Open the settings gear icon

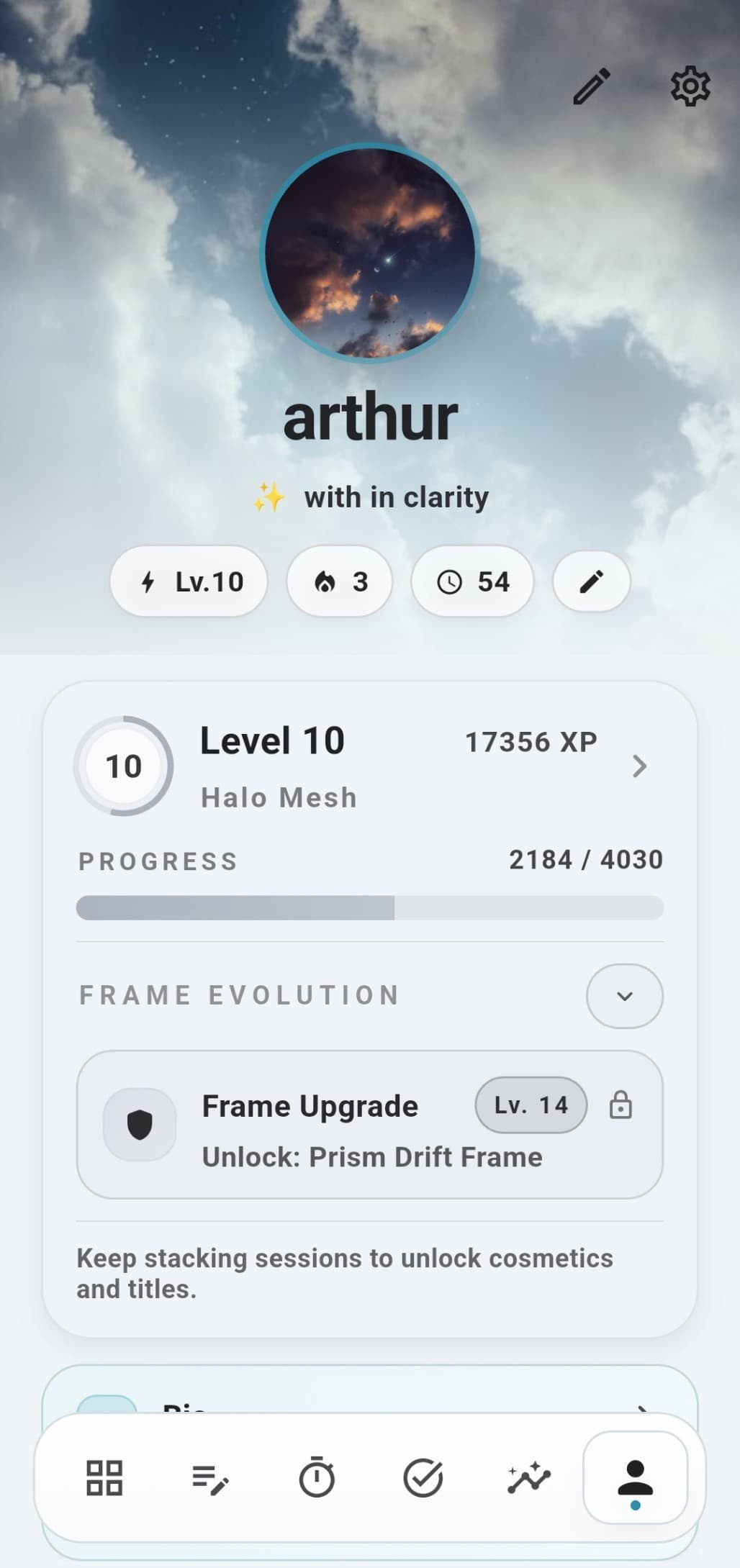click(x=690, y=86)
